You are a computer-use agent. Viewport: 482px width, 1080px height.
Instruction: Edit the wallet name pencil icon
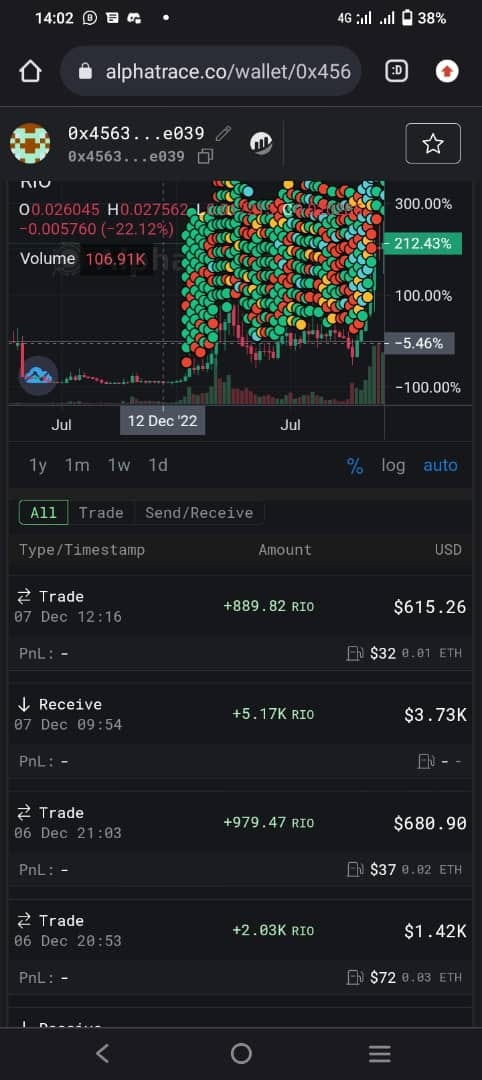tap(224, 133)
